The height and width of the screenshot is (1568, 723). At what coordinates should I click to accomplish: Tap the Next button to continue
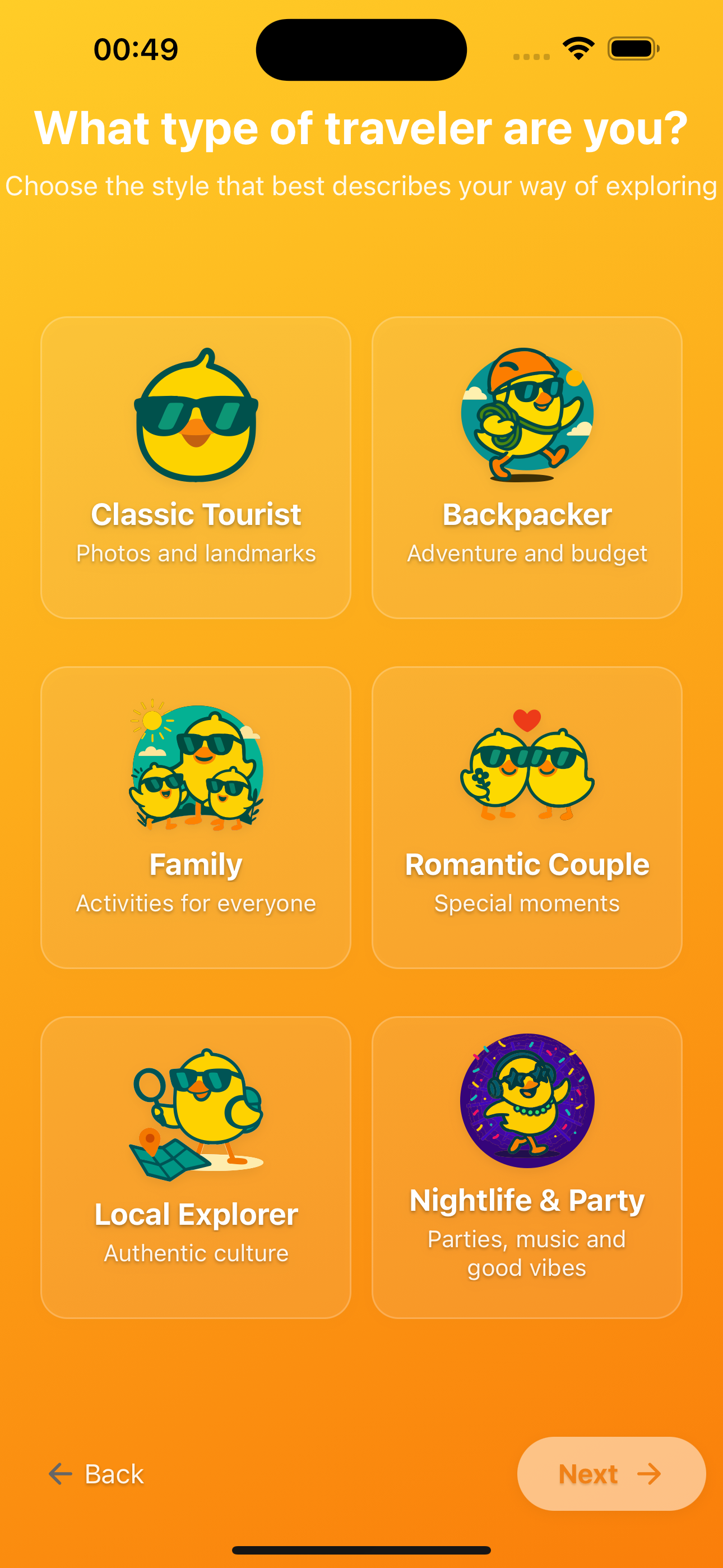[611, 1474]
